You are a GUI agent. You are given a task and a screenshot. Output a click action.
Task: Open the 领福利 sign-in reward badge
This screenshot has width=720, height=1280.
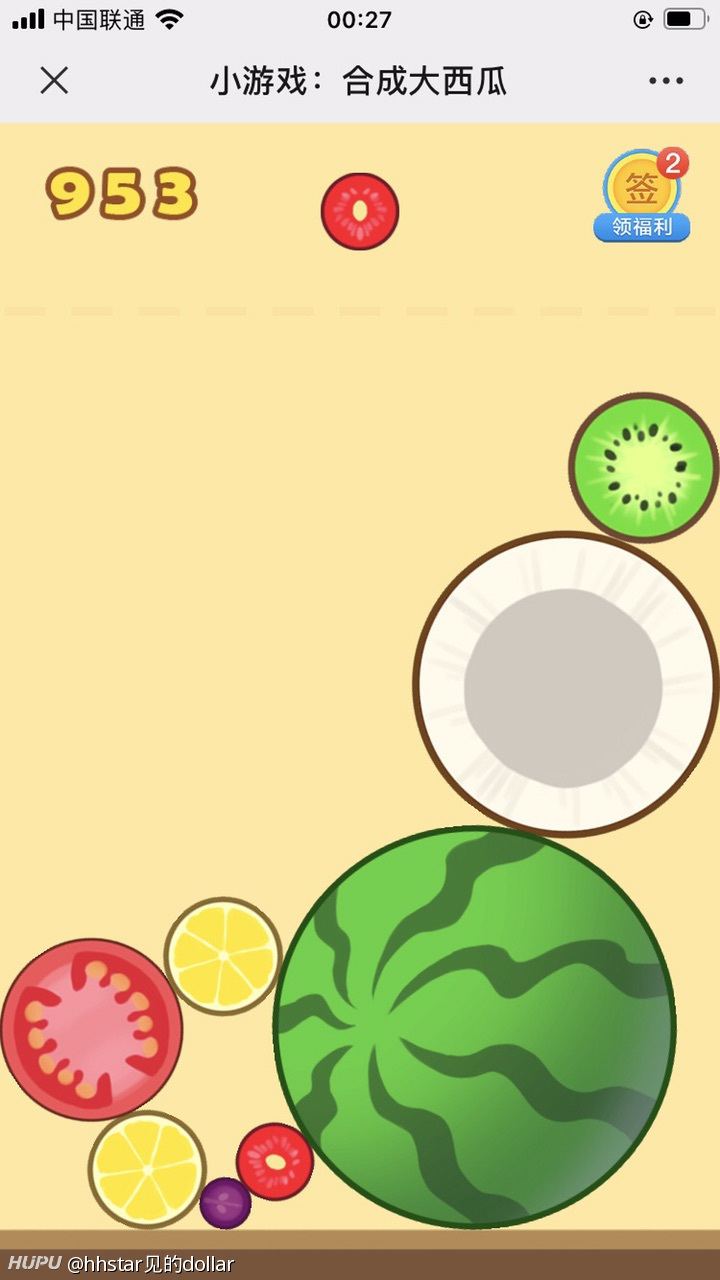pos(642,197)
